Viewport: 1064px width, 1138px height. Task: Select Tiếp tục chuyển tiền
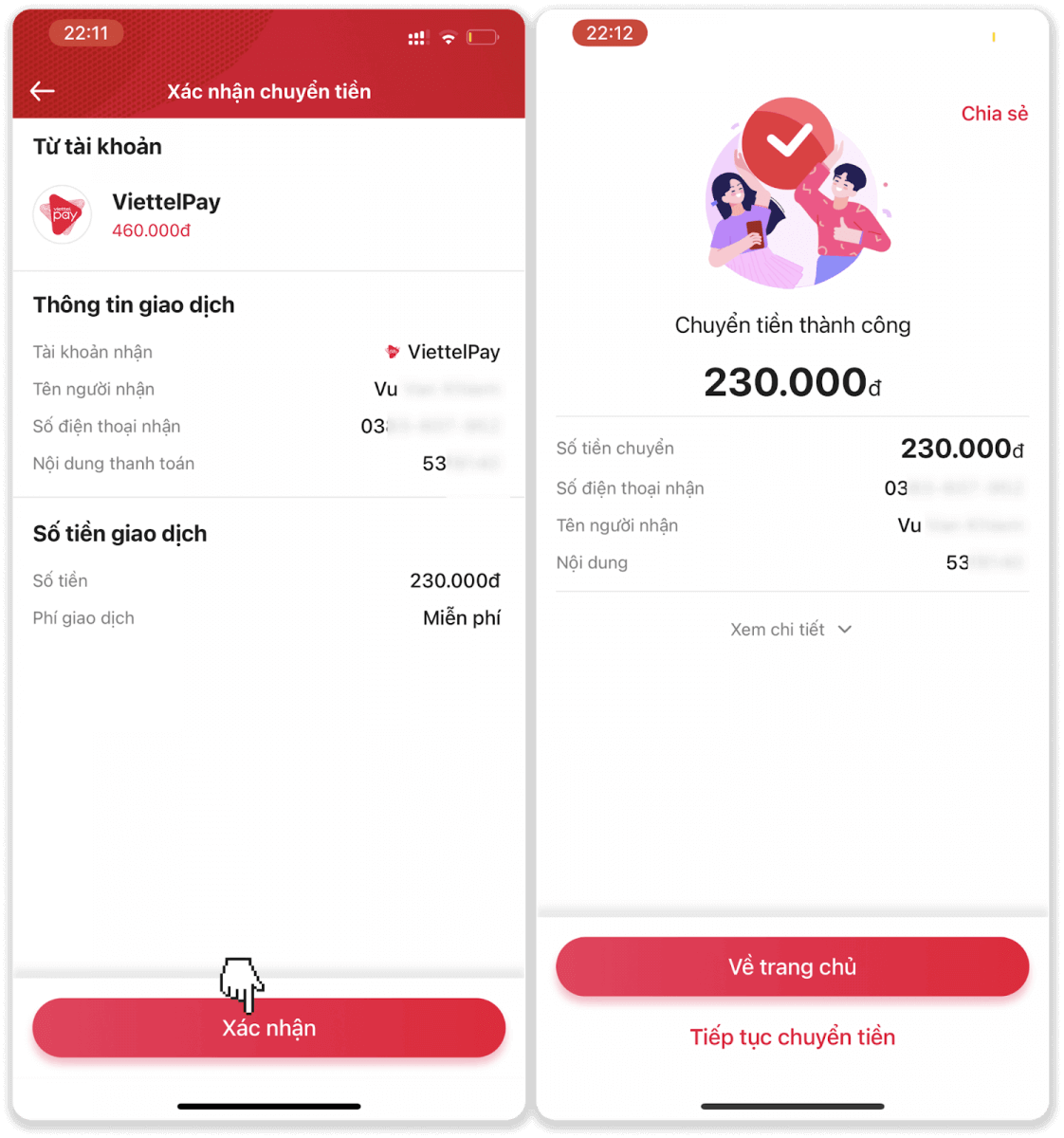tap(792, 1037)
